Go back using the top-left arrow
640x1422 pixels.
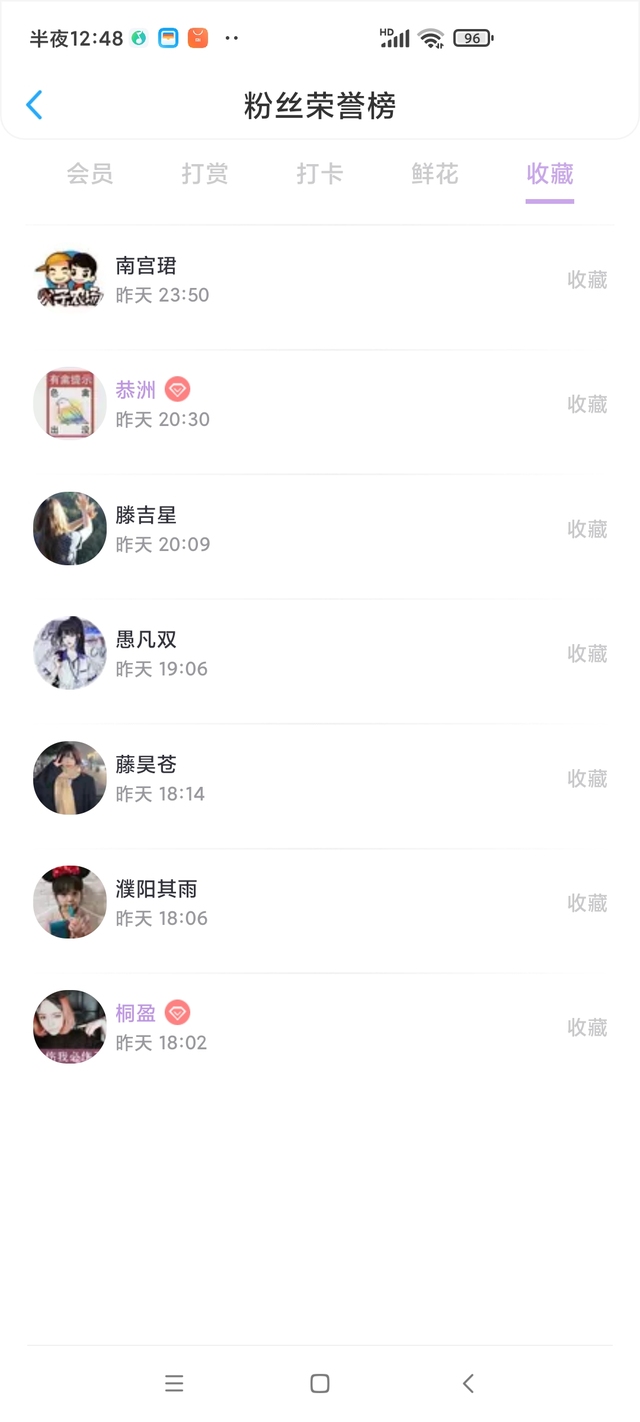click(x=34, y=105)
